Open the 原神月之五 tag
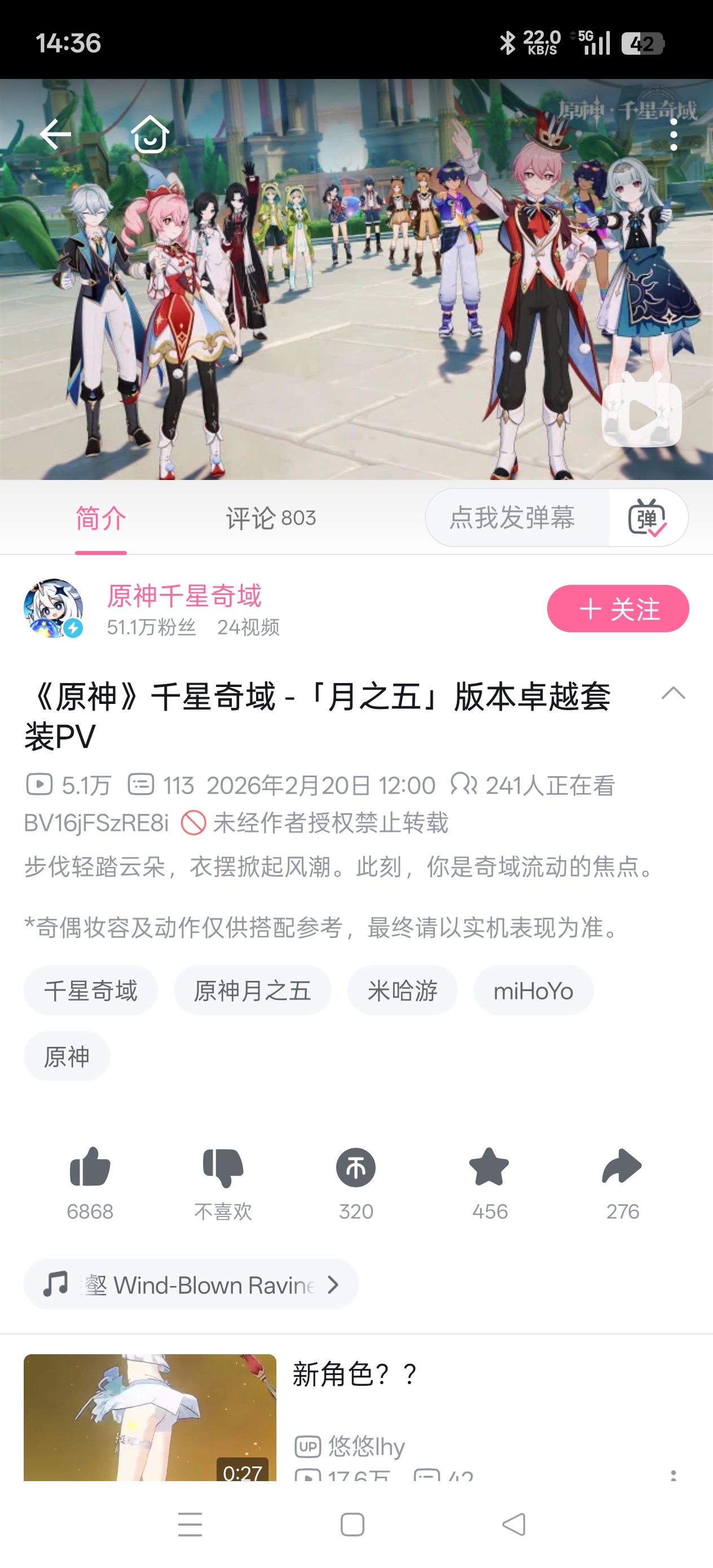 253,990
